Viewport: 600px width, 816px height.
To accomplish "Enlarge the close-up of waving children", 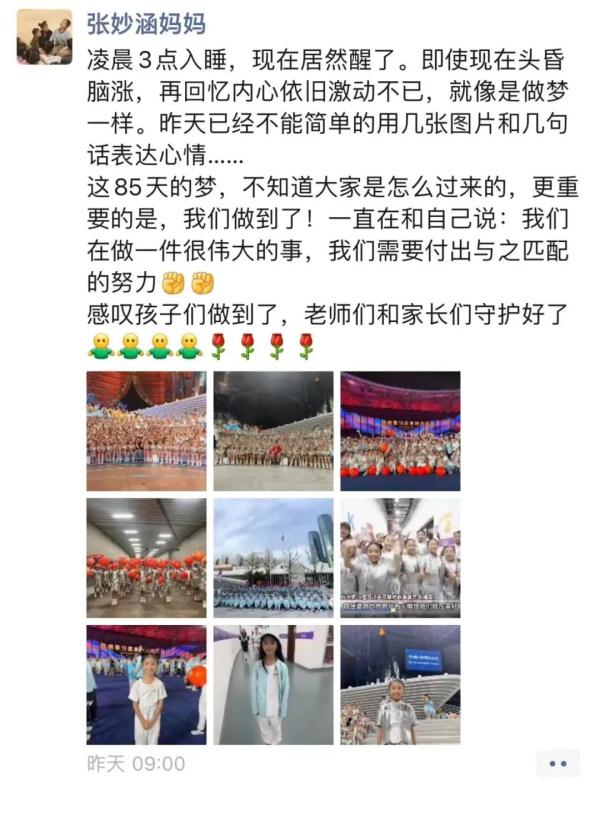I will click(x=400, y=558).
